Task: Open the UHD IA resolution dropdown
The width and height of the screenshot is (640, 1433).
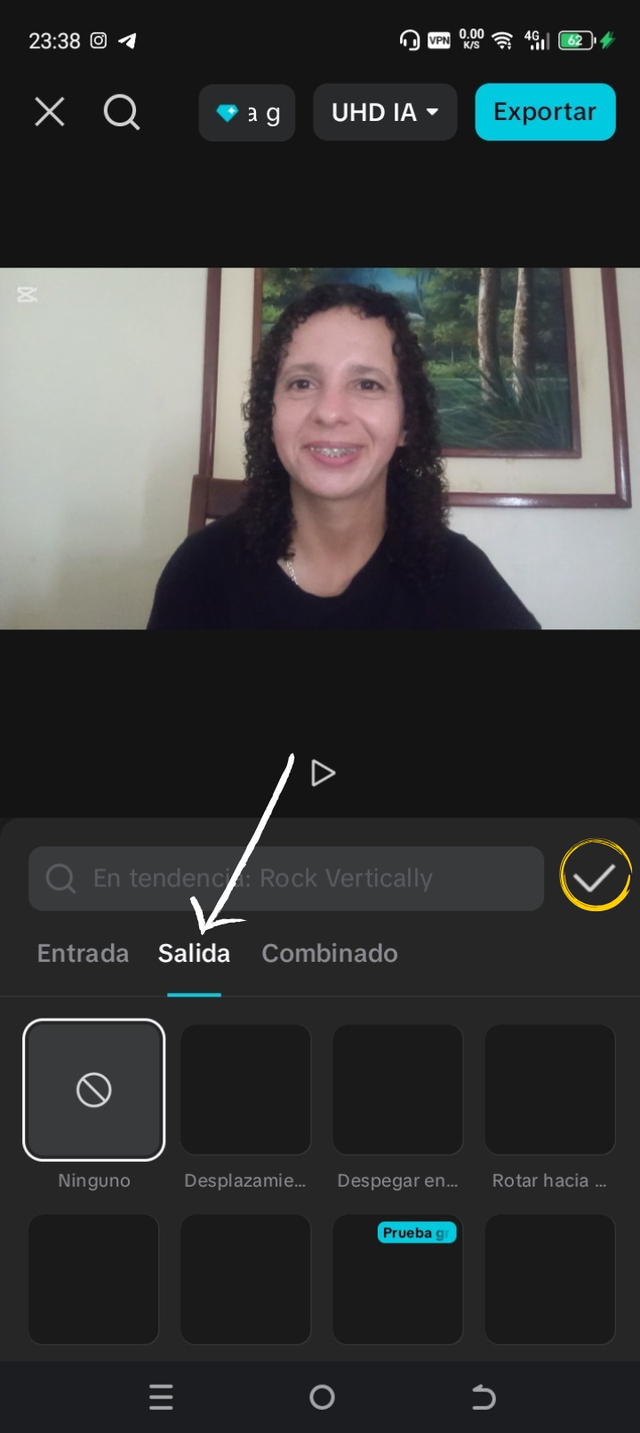Action: tap(385, 112)
